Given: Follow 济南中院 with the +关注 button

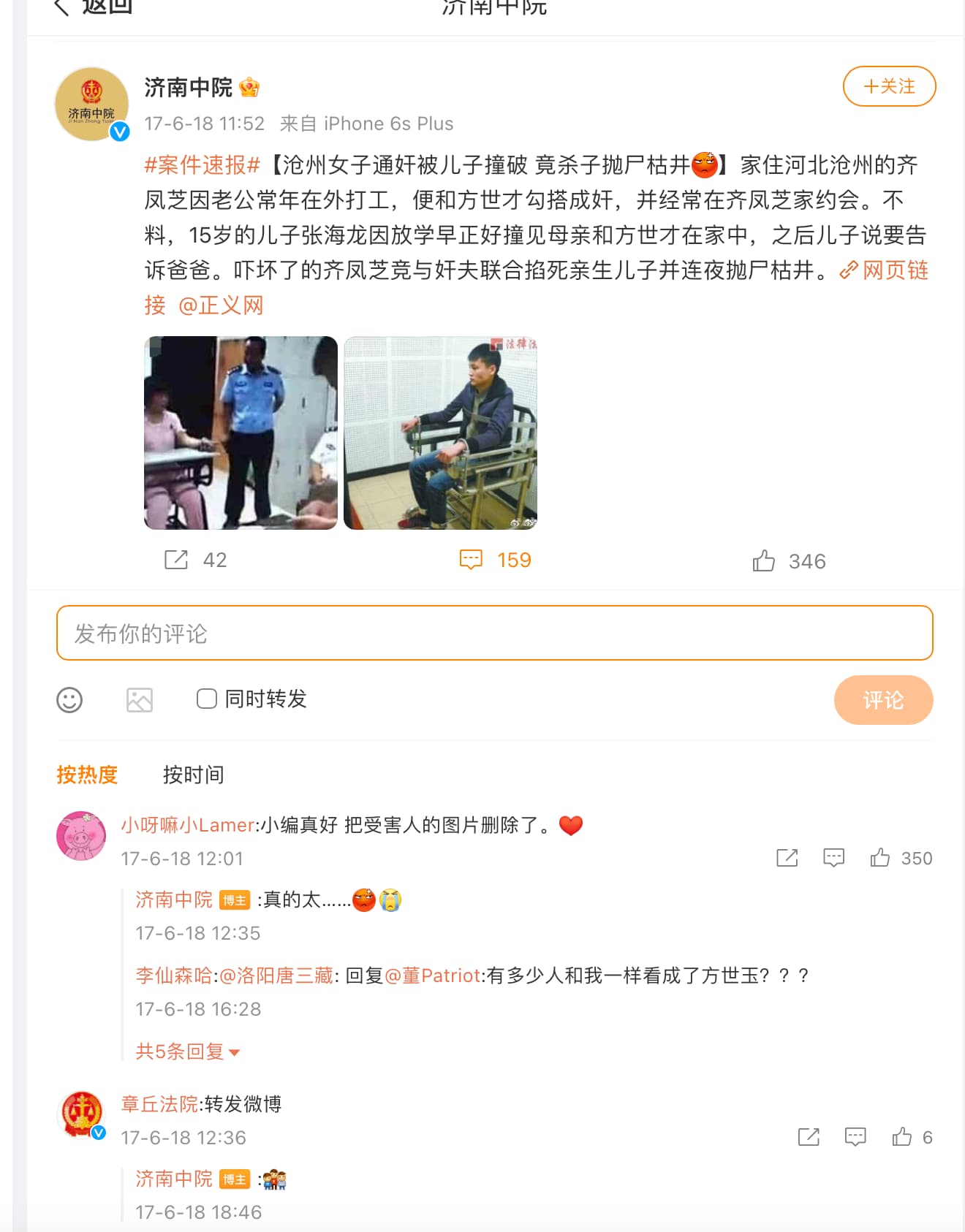Looking at the screenshot, I should click(x=889, y=86).
